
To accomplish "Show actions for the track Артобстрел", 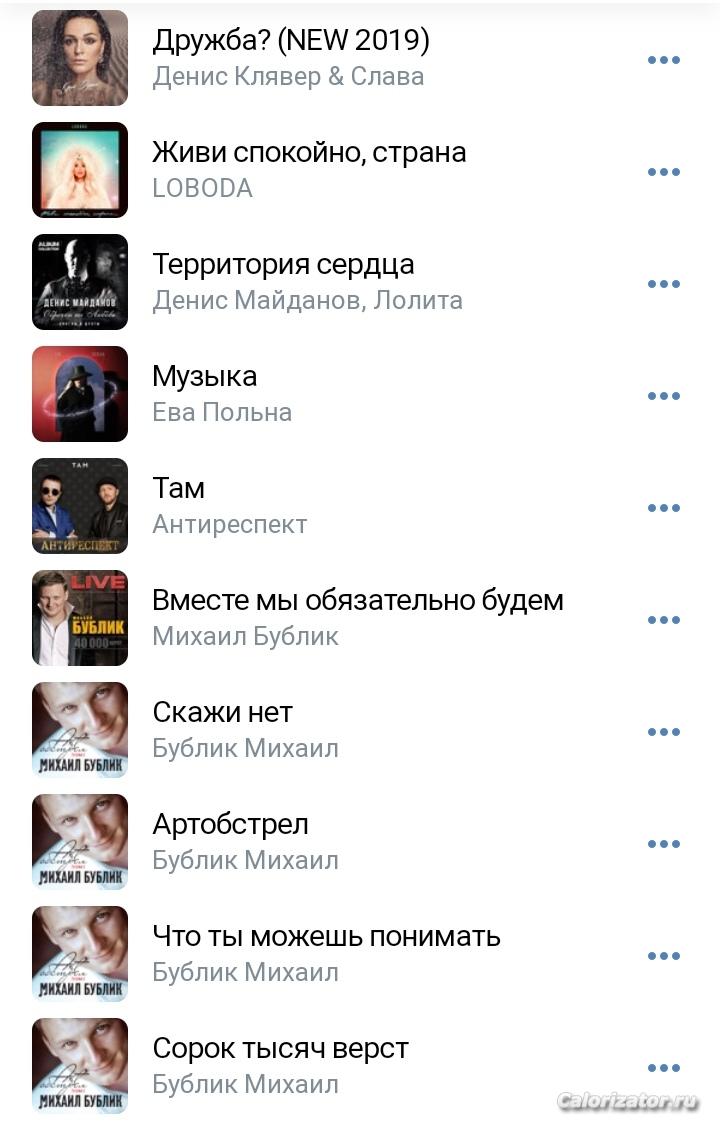I will tap(663, 844).
